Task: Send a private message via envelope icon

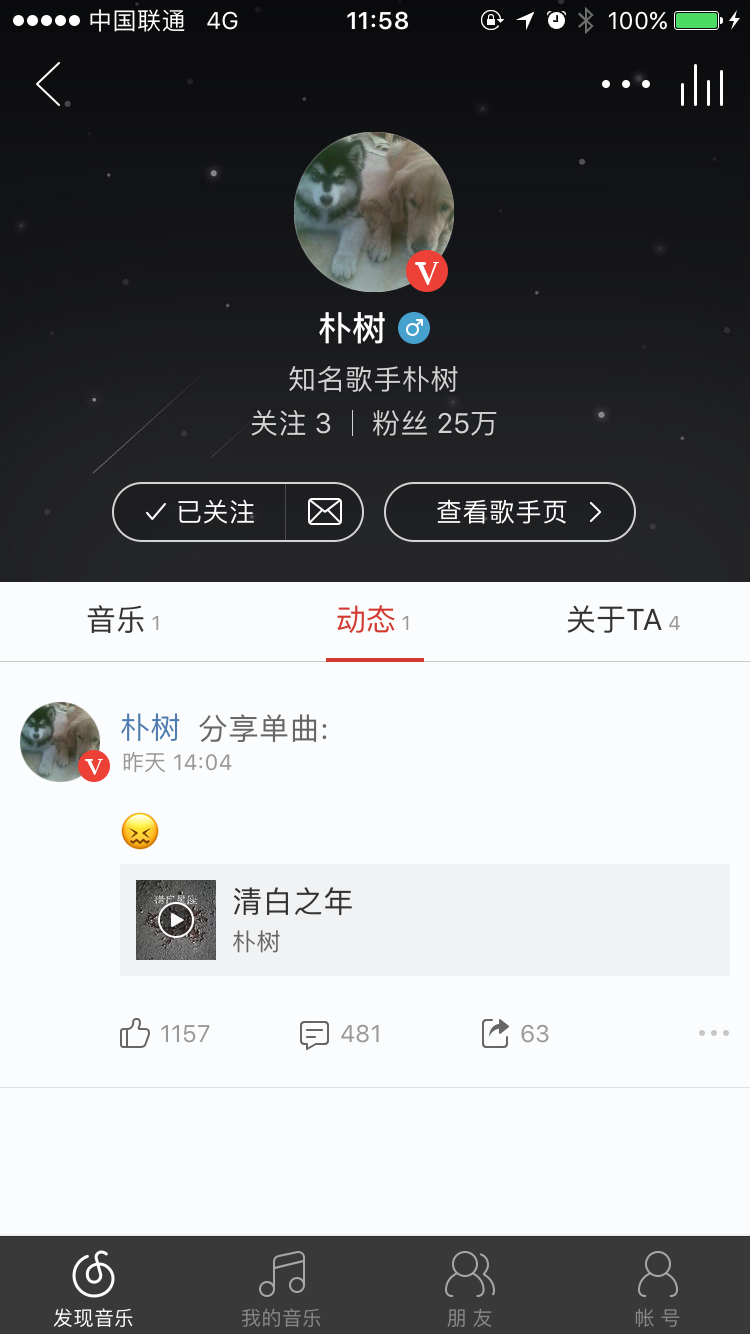Action: (x=324, y=512)
